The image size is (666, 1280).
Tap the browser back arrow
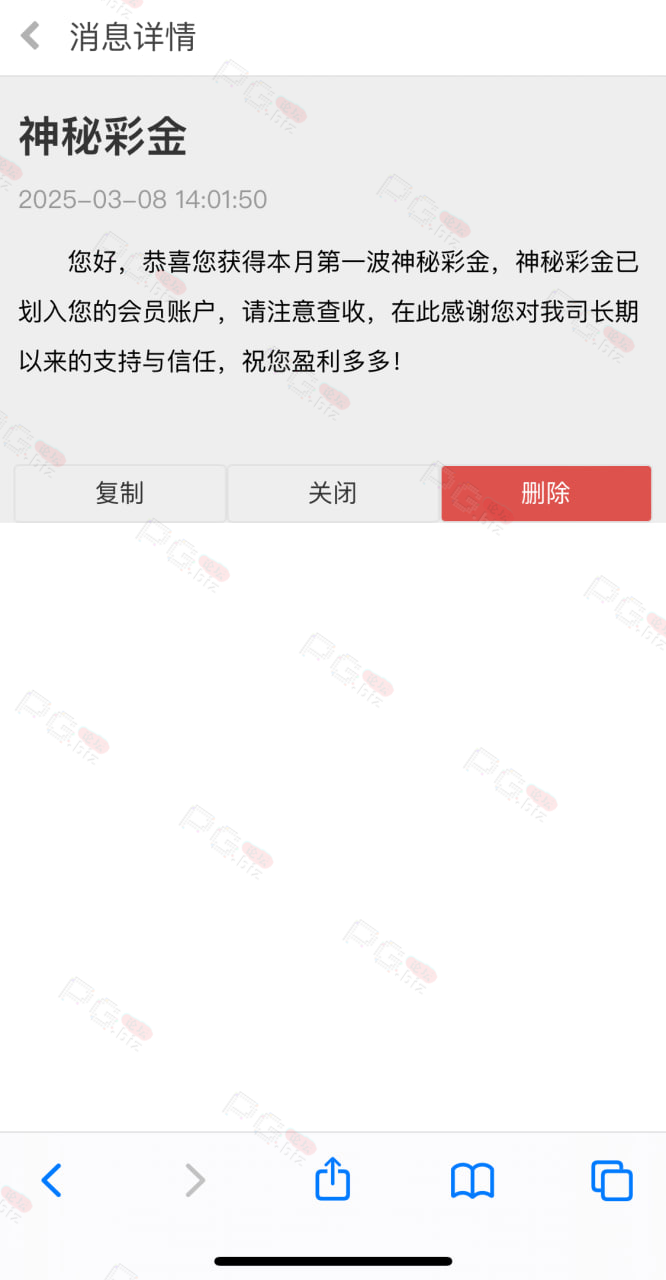(x=52, y=1181)
